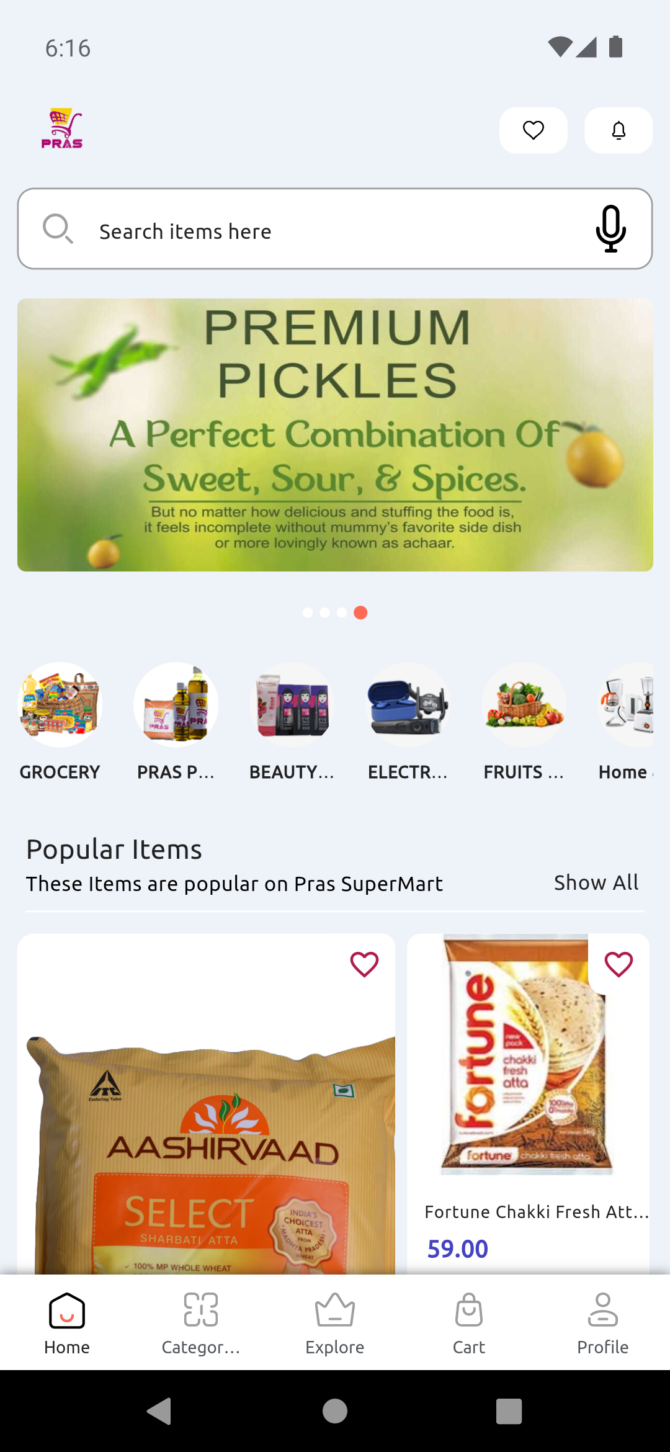Tap the system back button
This screenshot has height=1452, width=670.
click(159, 1411)
